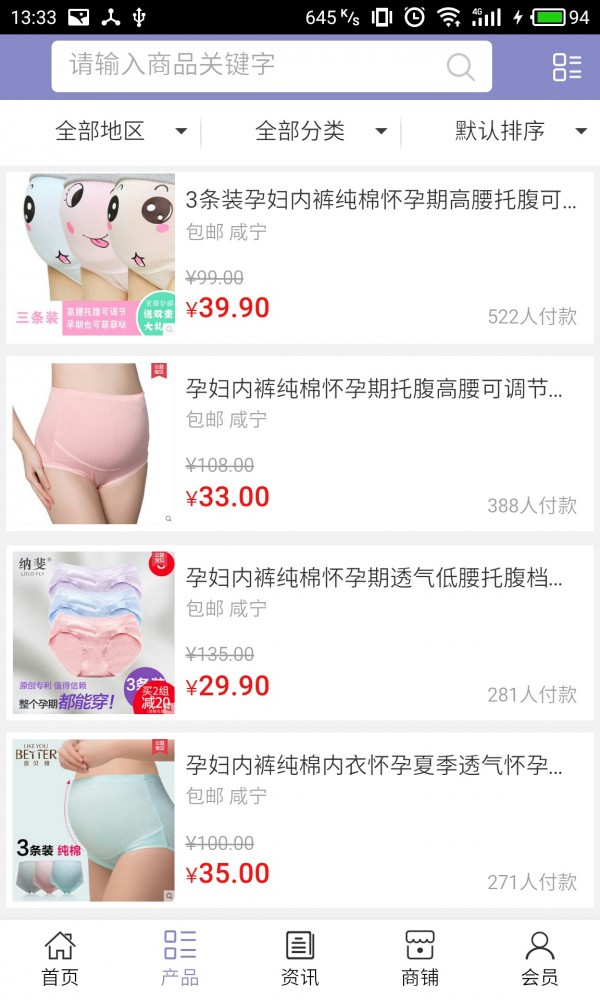
Task: Open the ¥39.90 3条装孕妇内裤 product
Action: 380,200
